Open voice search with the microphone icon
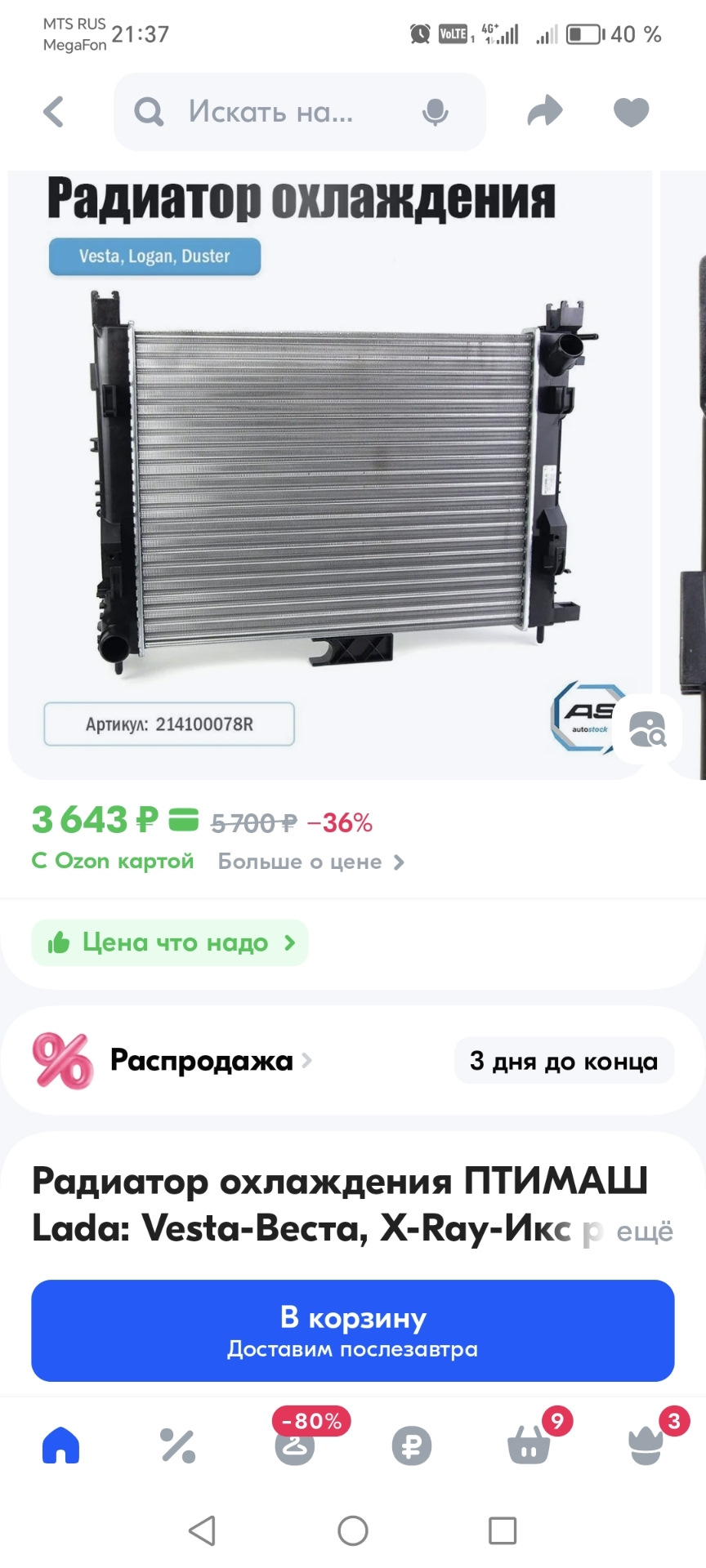The width and height of the screenshot is (706, 1568). point(434,112)
